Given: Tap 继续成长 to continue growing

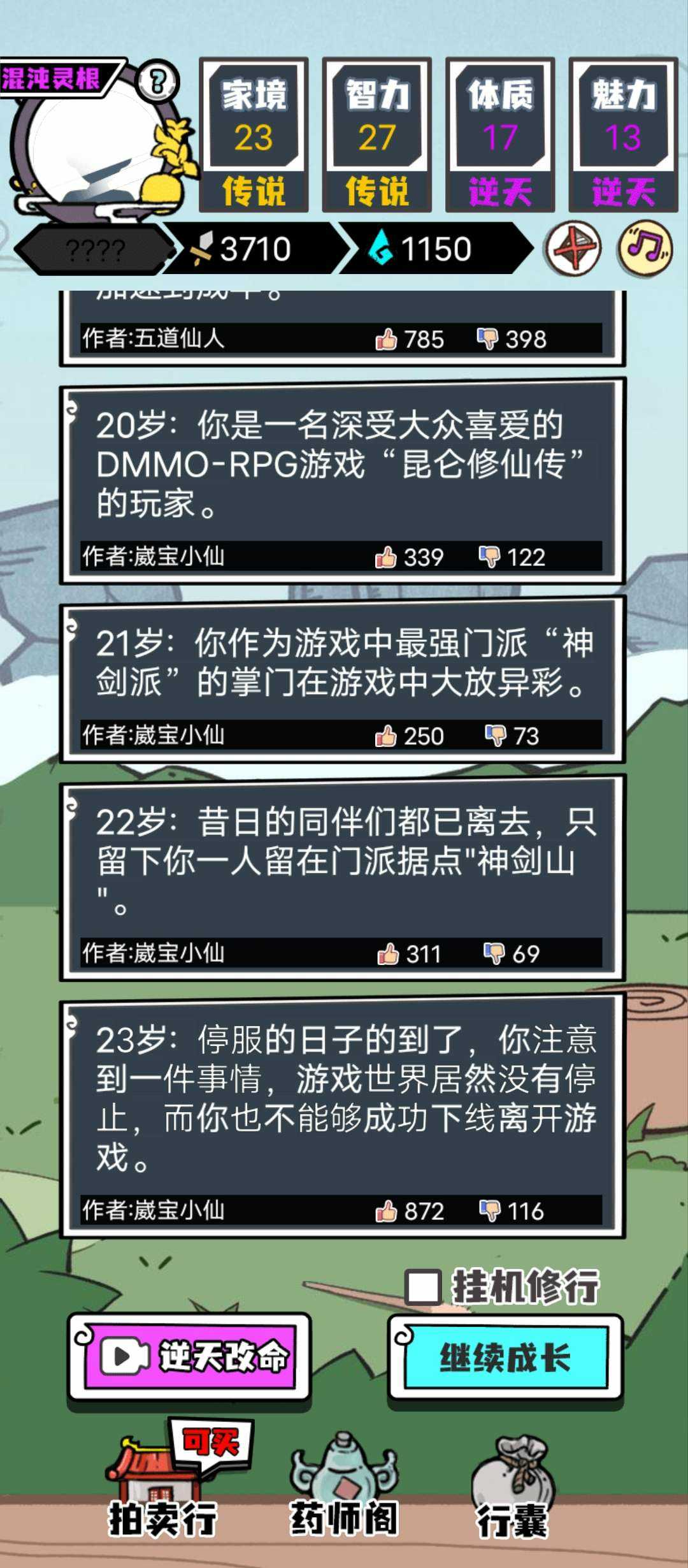Looking at the screenshot, I should click(x=505, y=1357).
